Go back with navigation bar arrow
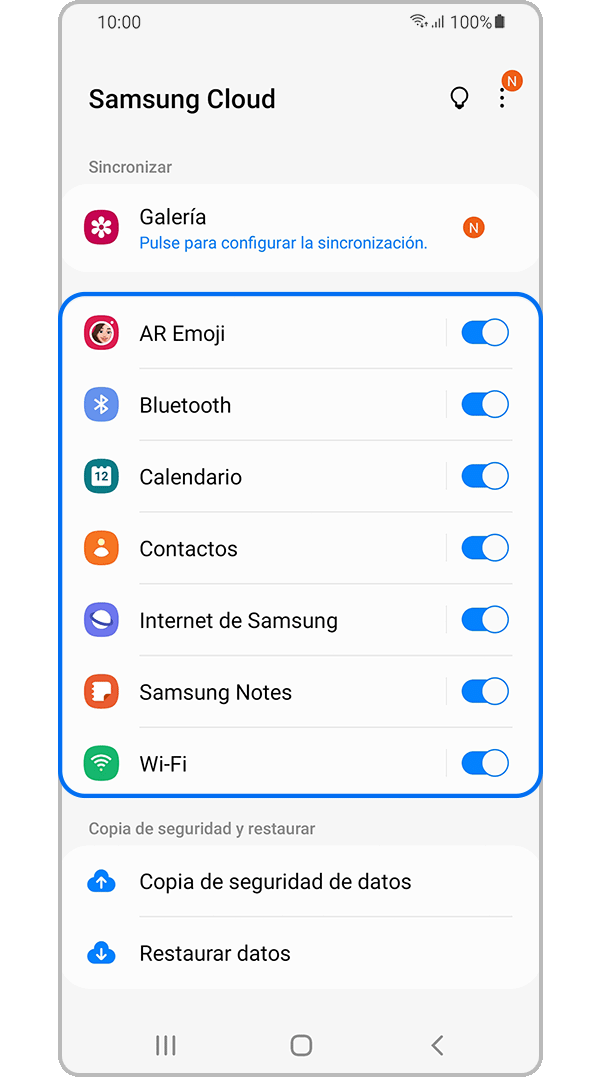Screen dimensions: 600x1077 [437, 1045]
